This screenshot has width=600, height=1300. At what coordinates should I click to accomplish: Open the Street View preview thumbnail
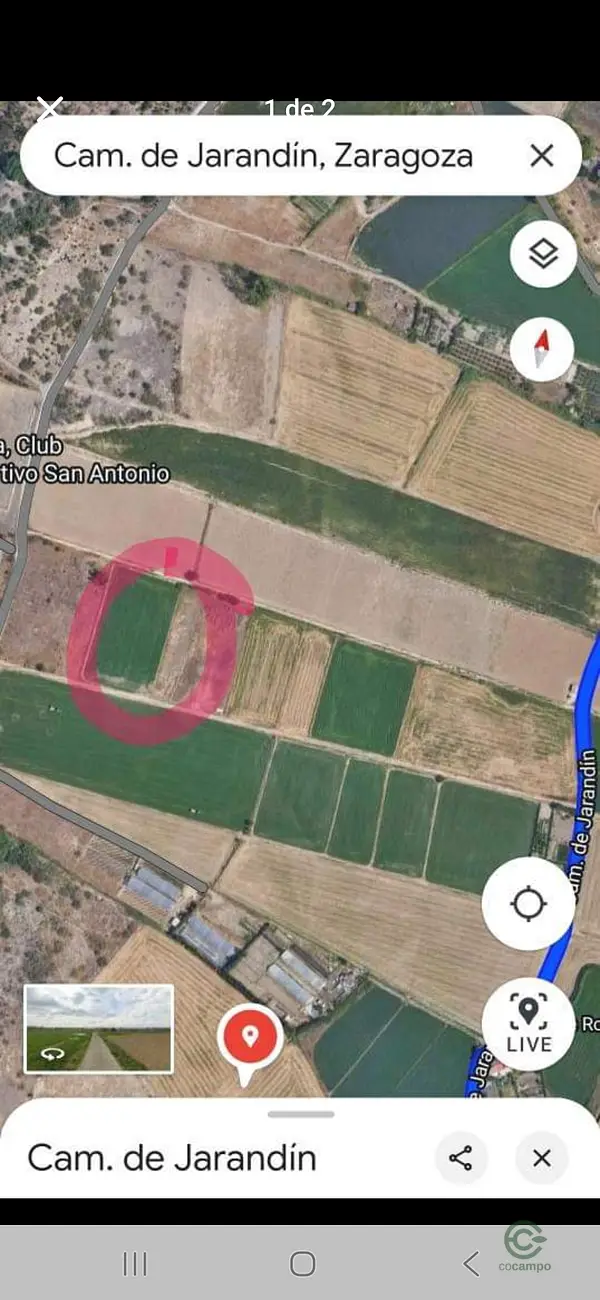(99, 1028)
